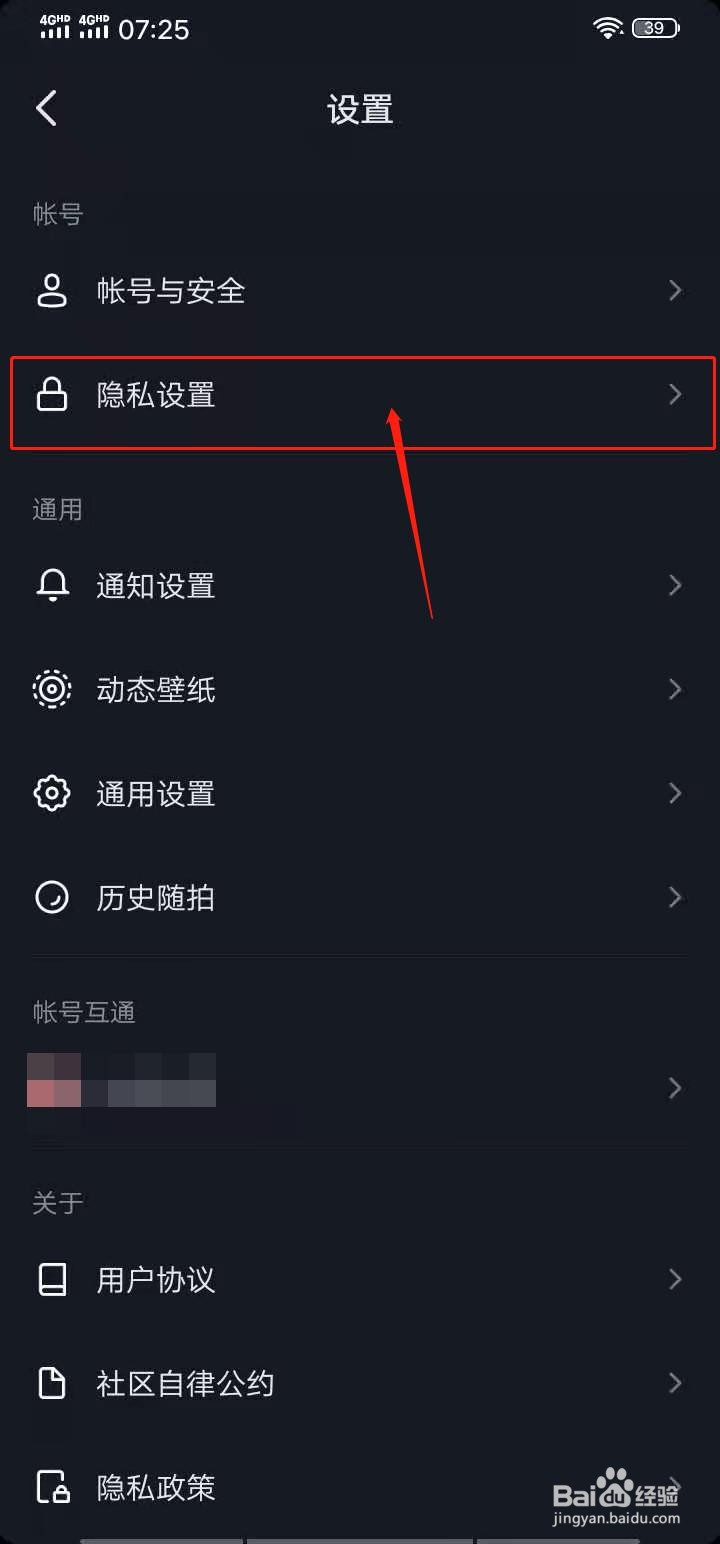Viewport: 720px width, 1544px height.
Task: Expand the 通知设置 row chevron
Action: [675, 585]
